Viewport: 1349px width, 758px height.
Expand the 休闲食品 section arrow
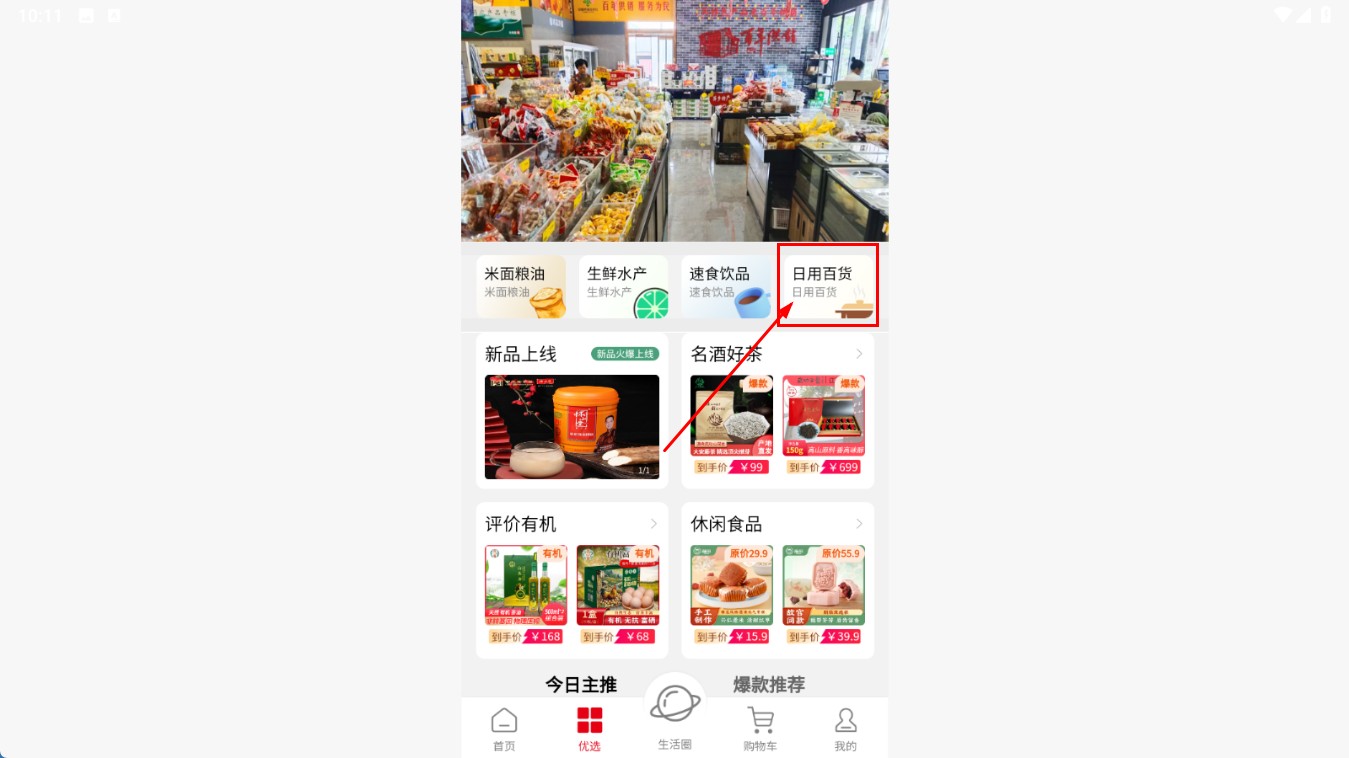859,524
